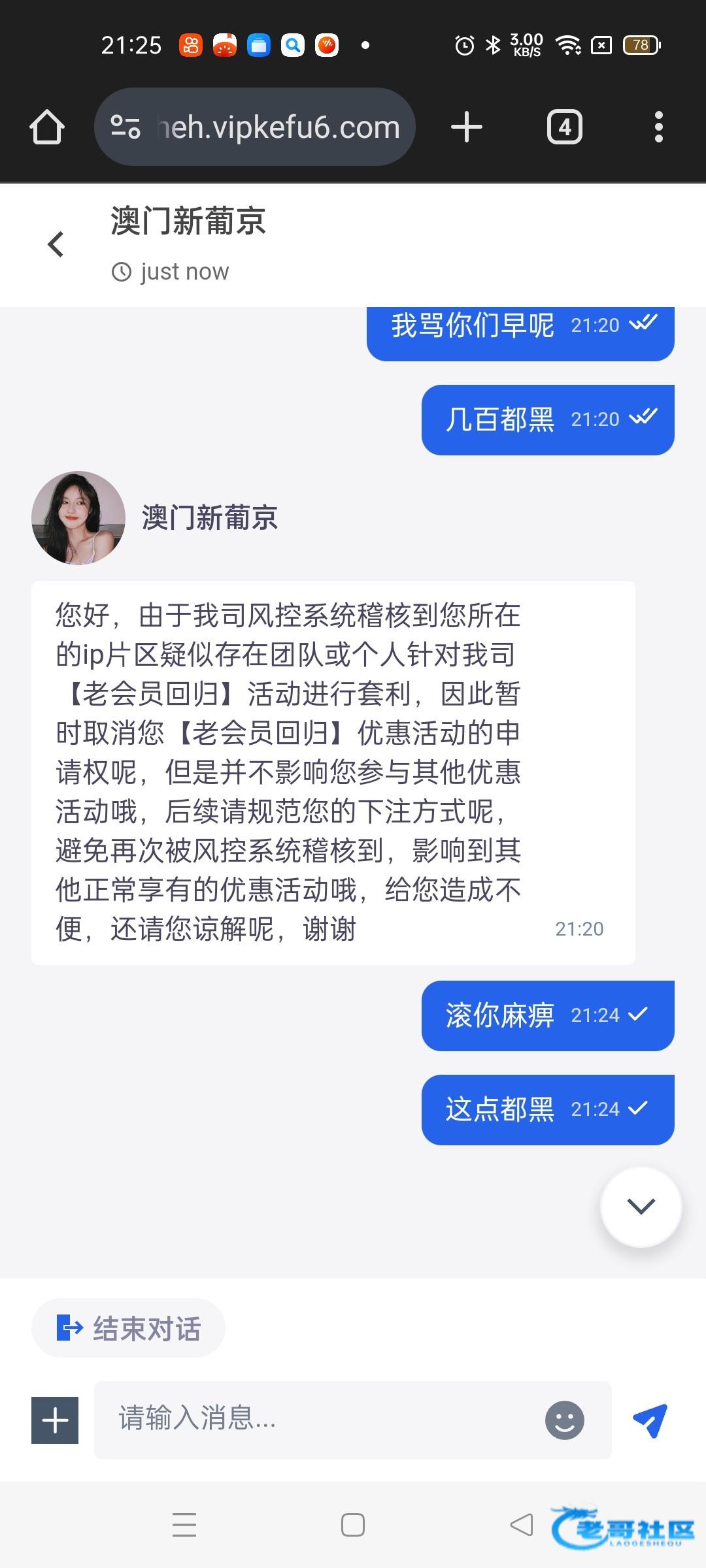The image size is (706, 1568).
Task: Open the browser overflow menu
Action: pyautogui.click(x=658, y=127)
